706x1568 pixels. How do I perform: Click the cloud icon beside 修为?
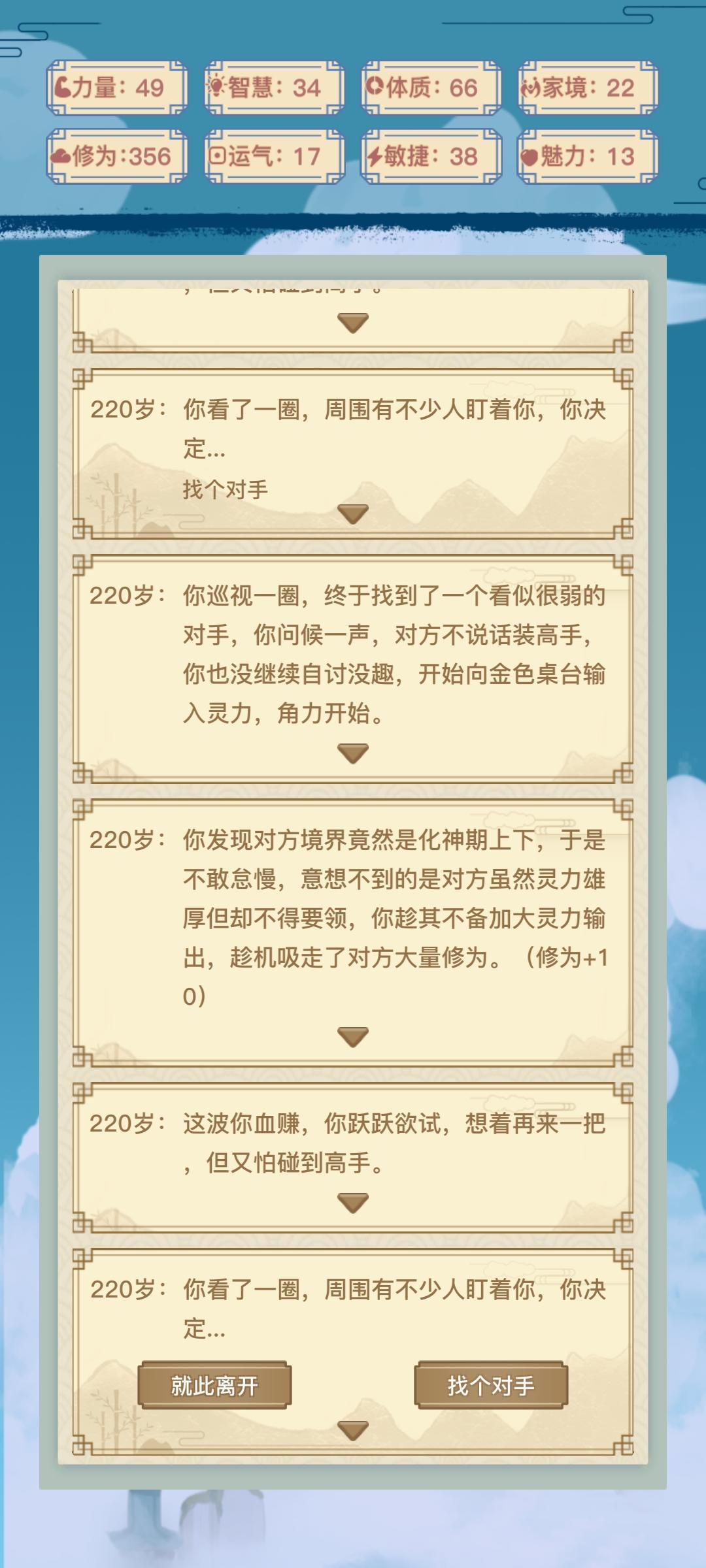tap(62, 157)
